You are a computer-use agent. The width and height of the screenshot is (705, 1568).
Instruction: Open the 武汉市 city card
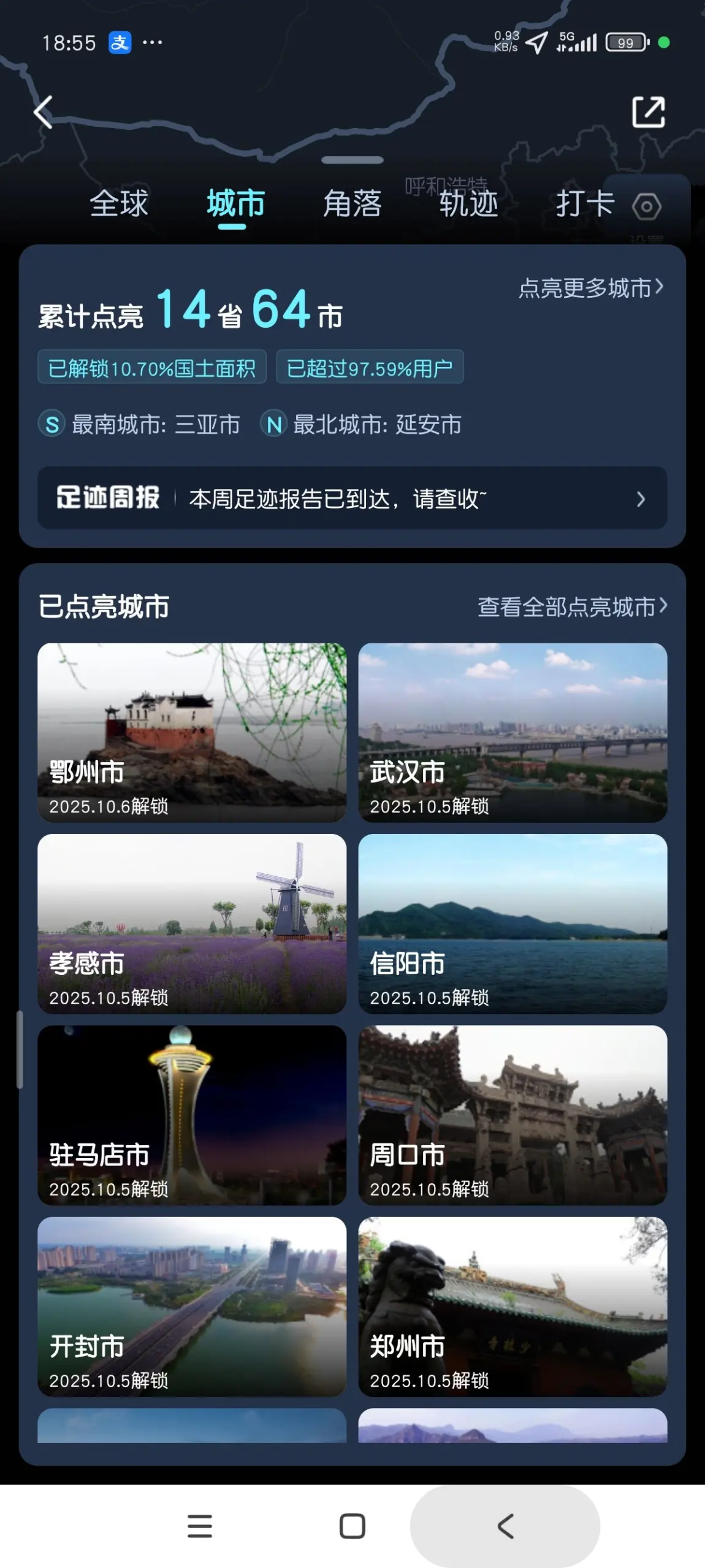[513, 732]
